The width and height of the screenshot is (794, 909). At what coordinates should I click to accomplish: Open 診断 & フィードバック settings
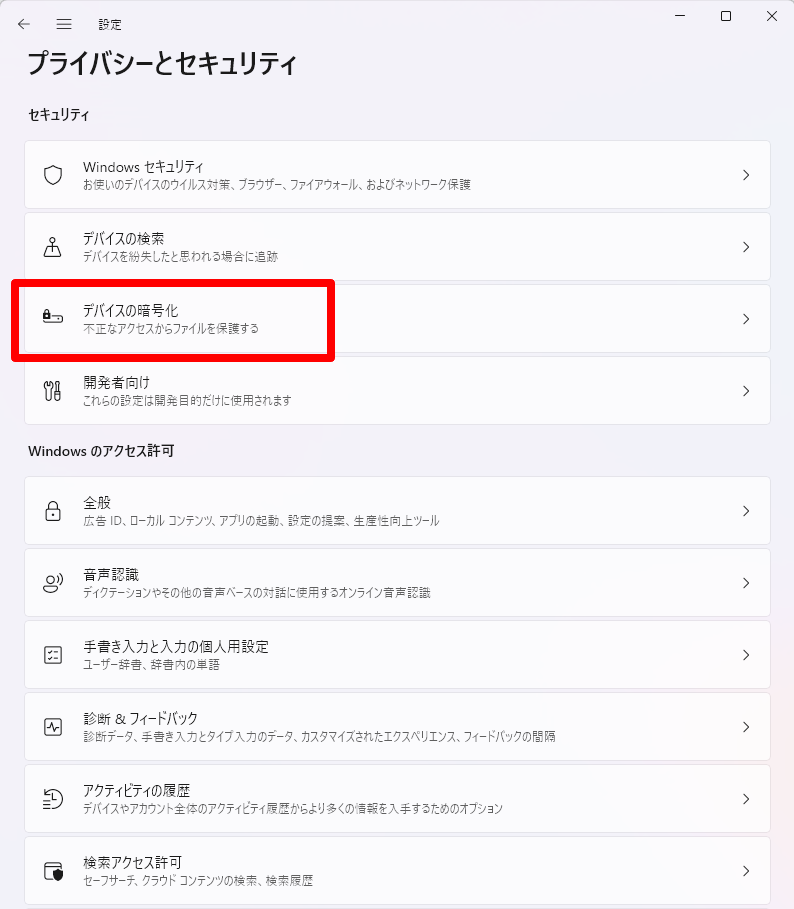(397, 727)
